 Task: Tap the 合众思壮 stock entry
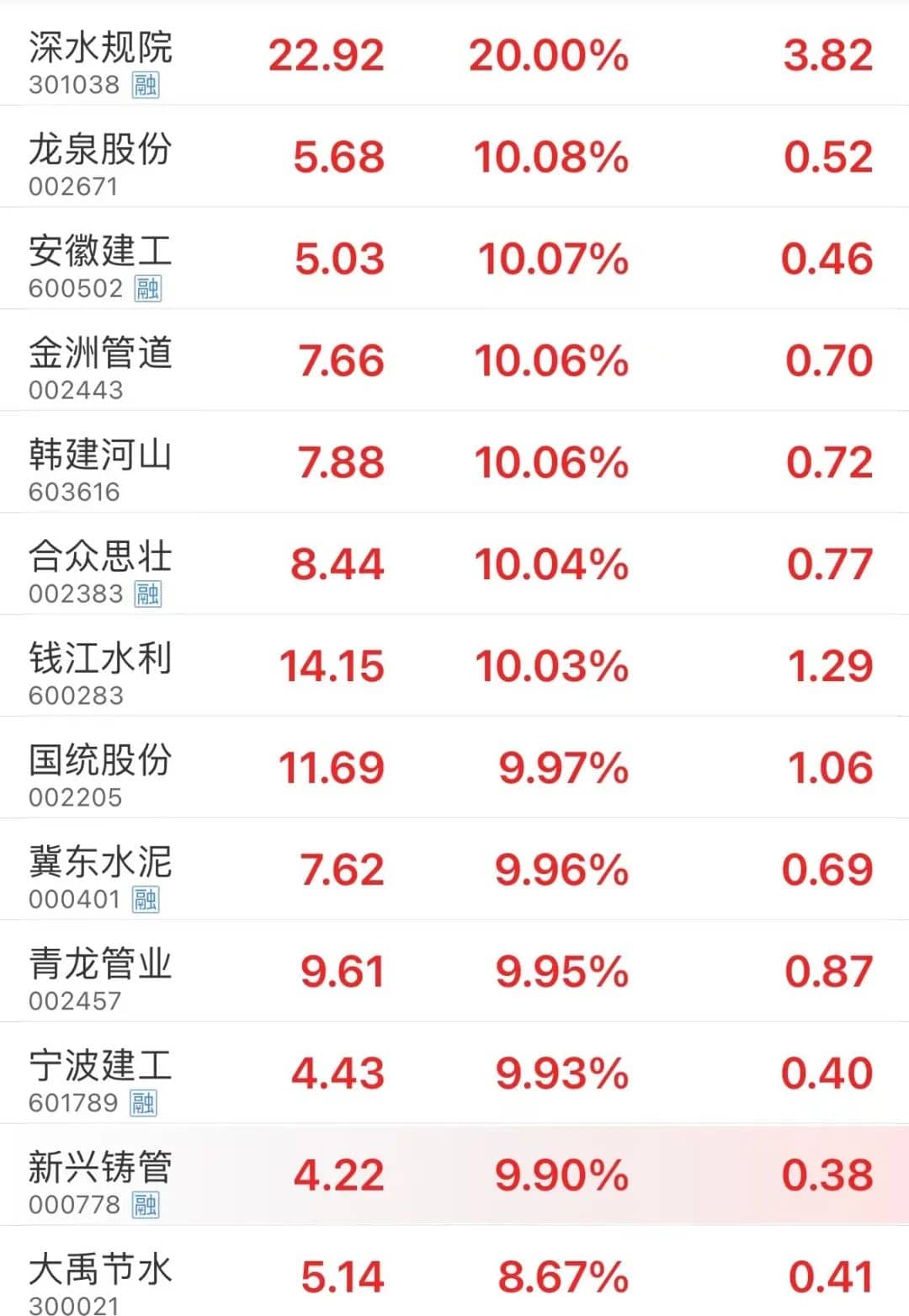tap(101, 557)
